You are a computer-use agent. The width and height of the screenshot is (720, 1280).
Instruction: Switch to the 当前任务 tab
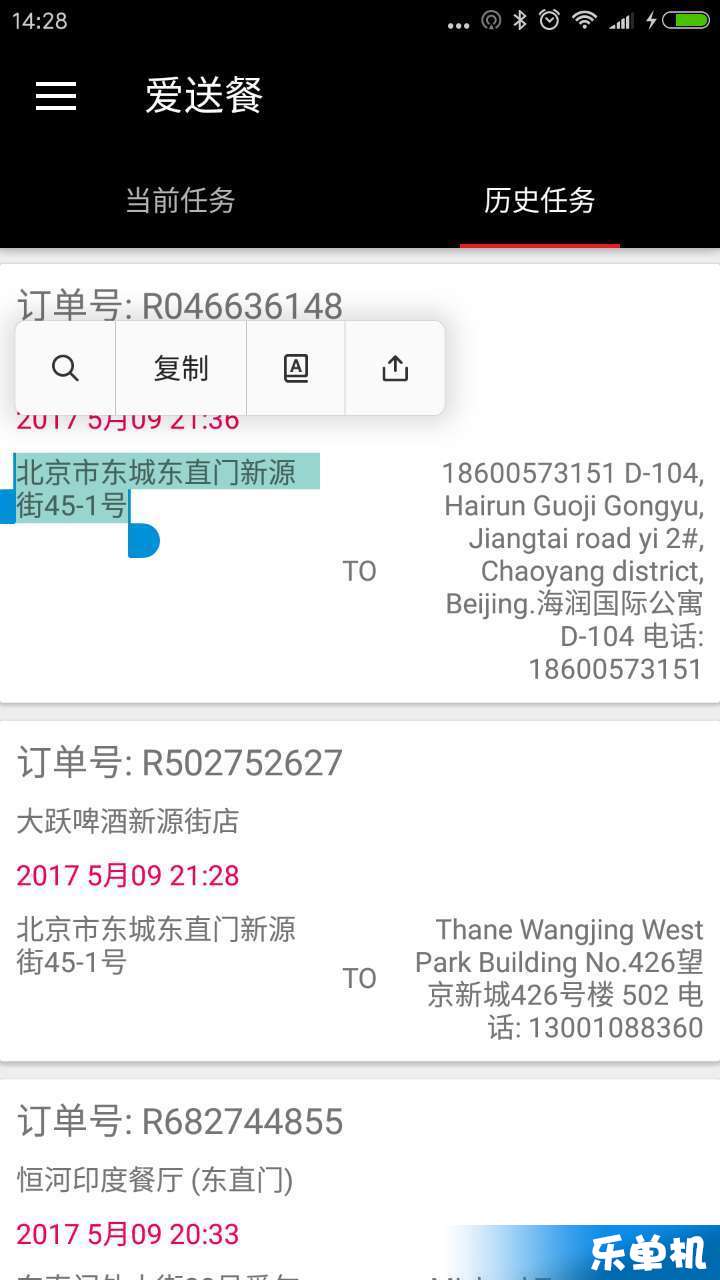[180, 201]
